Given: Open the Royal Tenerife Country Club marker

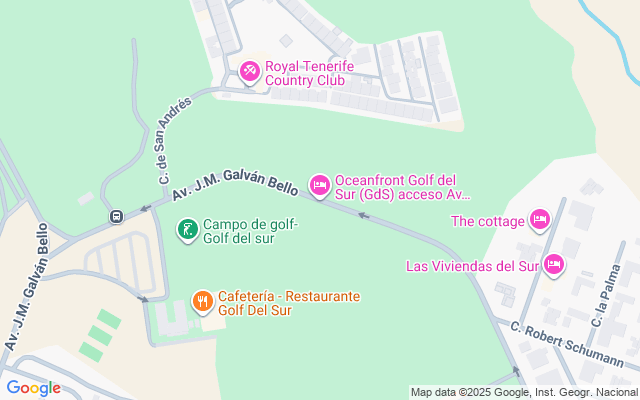Looking at the screenshot, I should tap(250, 71).
